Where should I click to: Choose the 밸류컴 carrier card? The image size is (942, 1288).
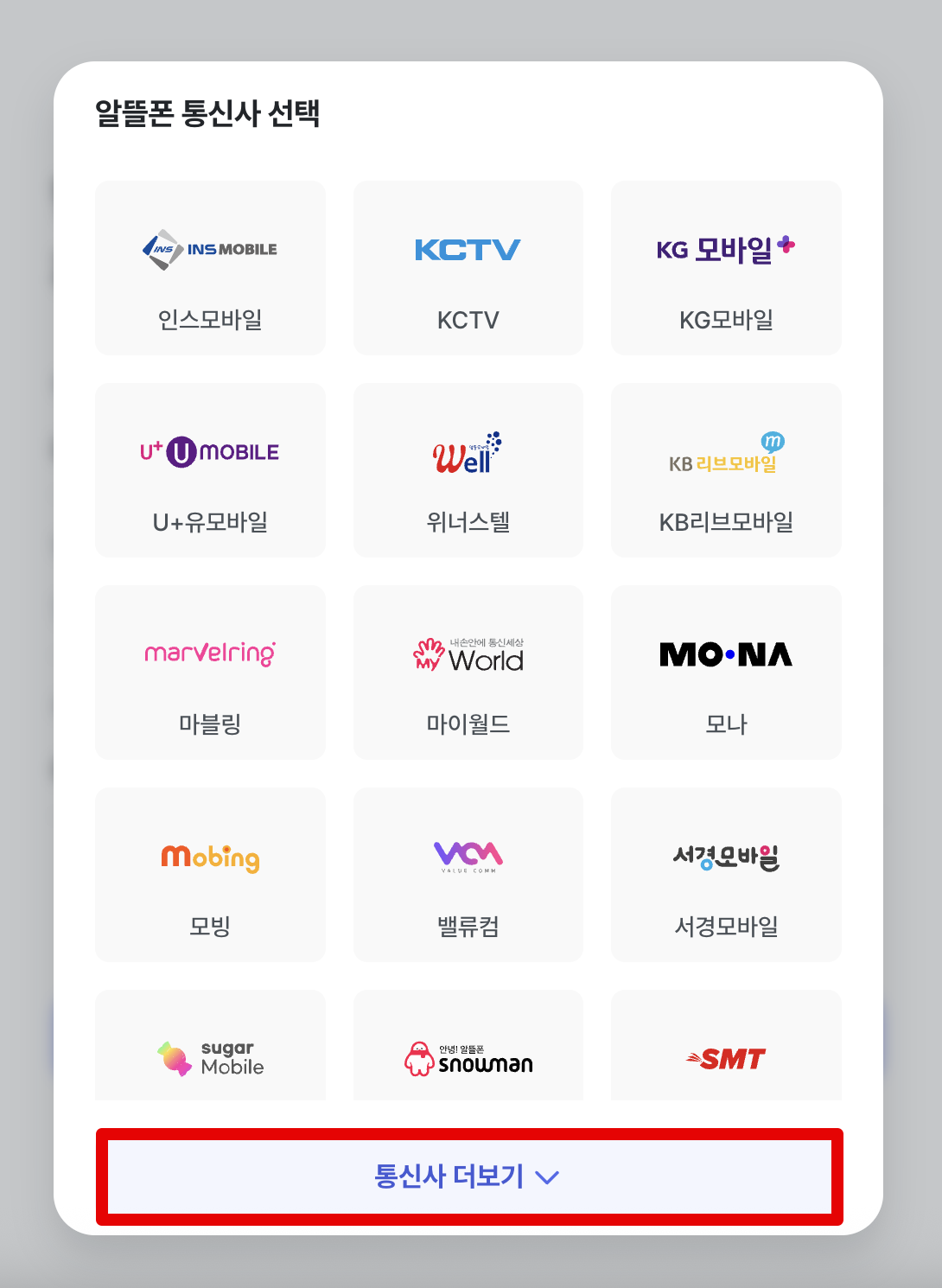point(468,875)
